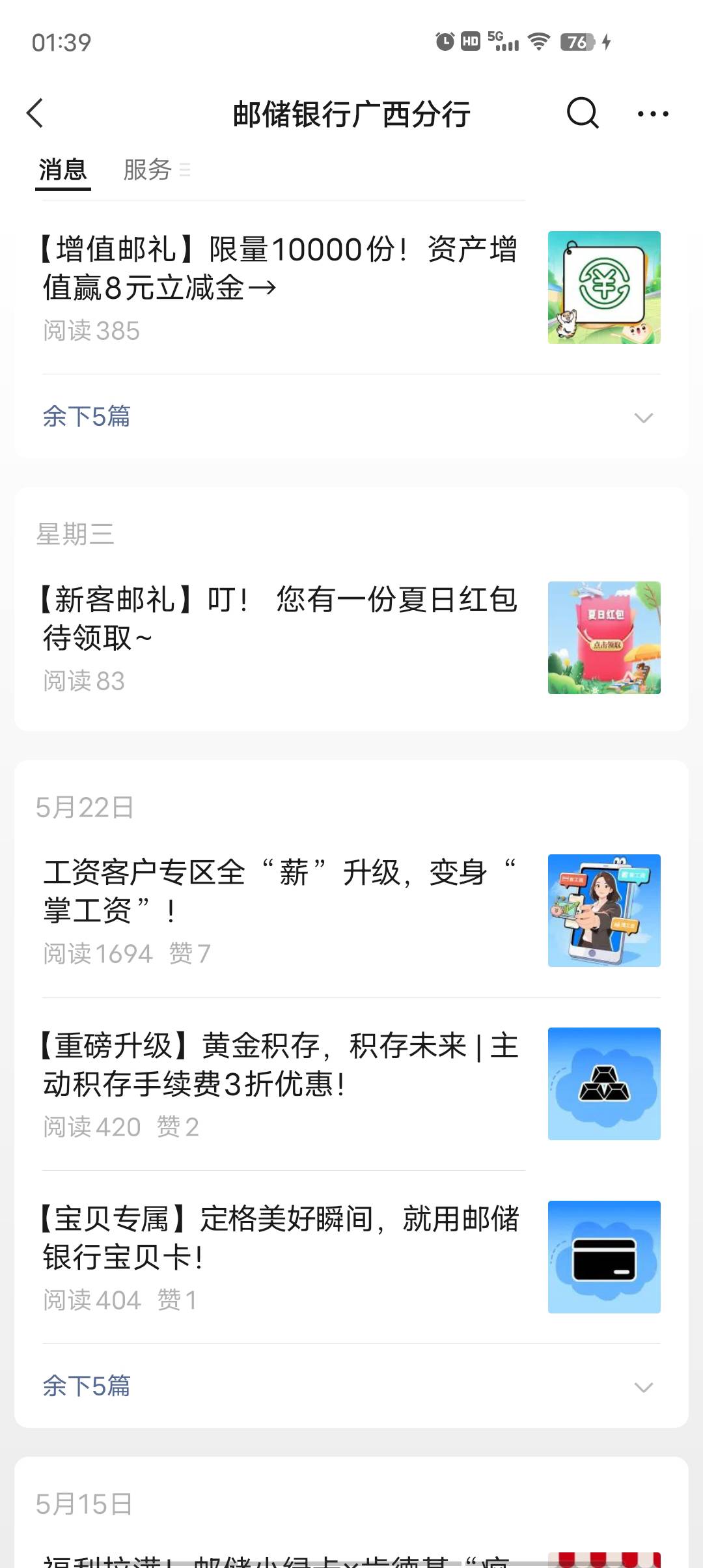Open the 增值邮礼 限量10000份 article

point(351,287)
